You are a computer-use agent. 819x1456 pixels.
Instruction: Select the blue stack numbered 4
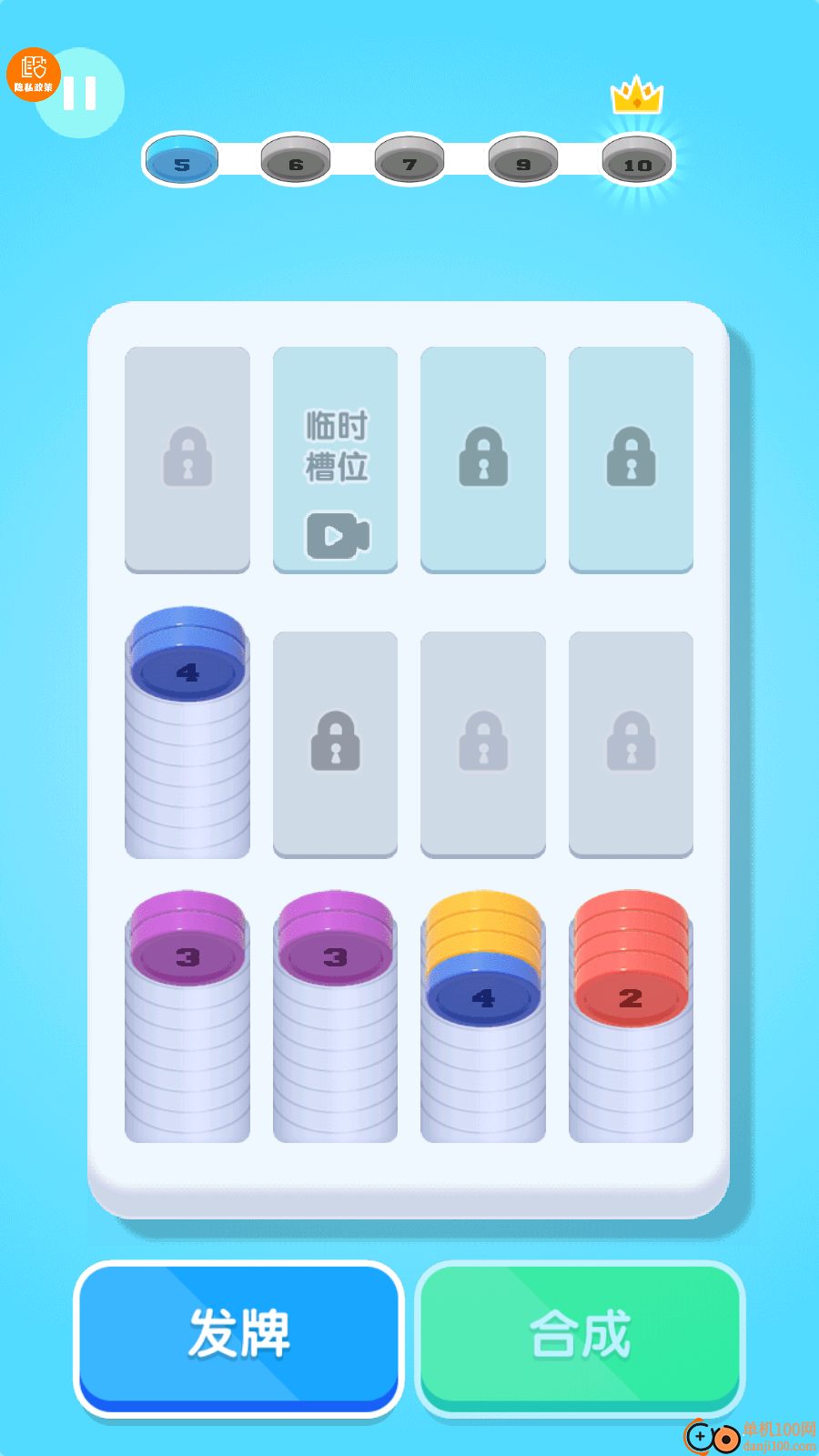click(187, 673)
